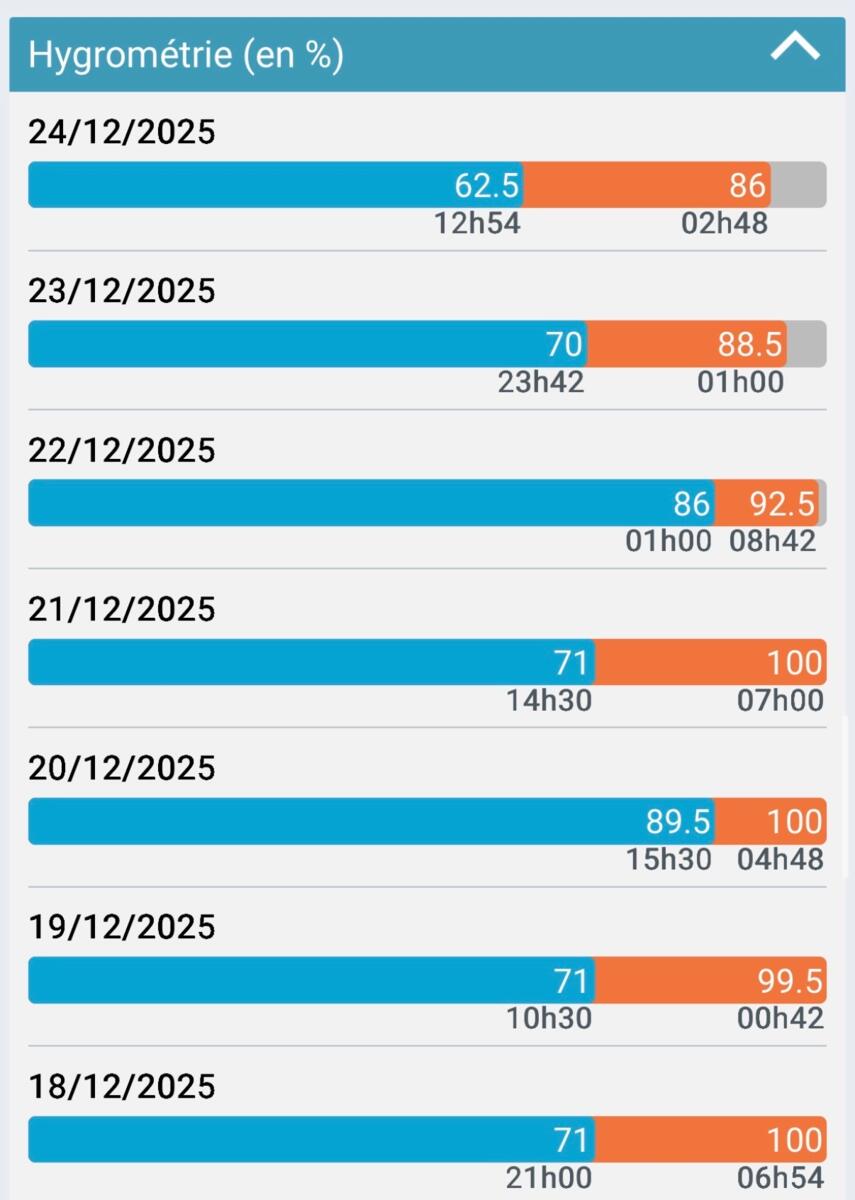Collapse the Hygrométrie section
The image size is (855, 1200).
click(795, 48)
